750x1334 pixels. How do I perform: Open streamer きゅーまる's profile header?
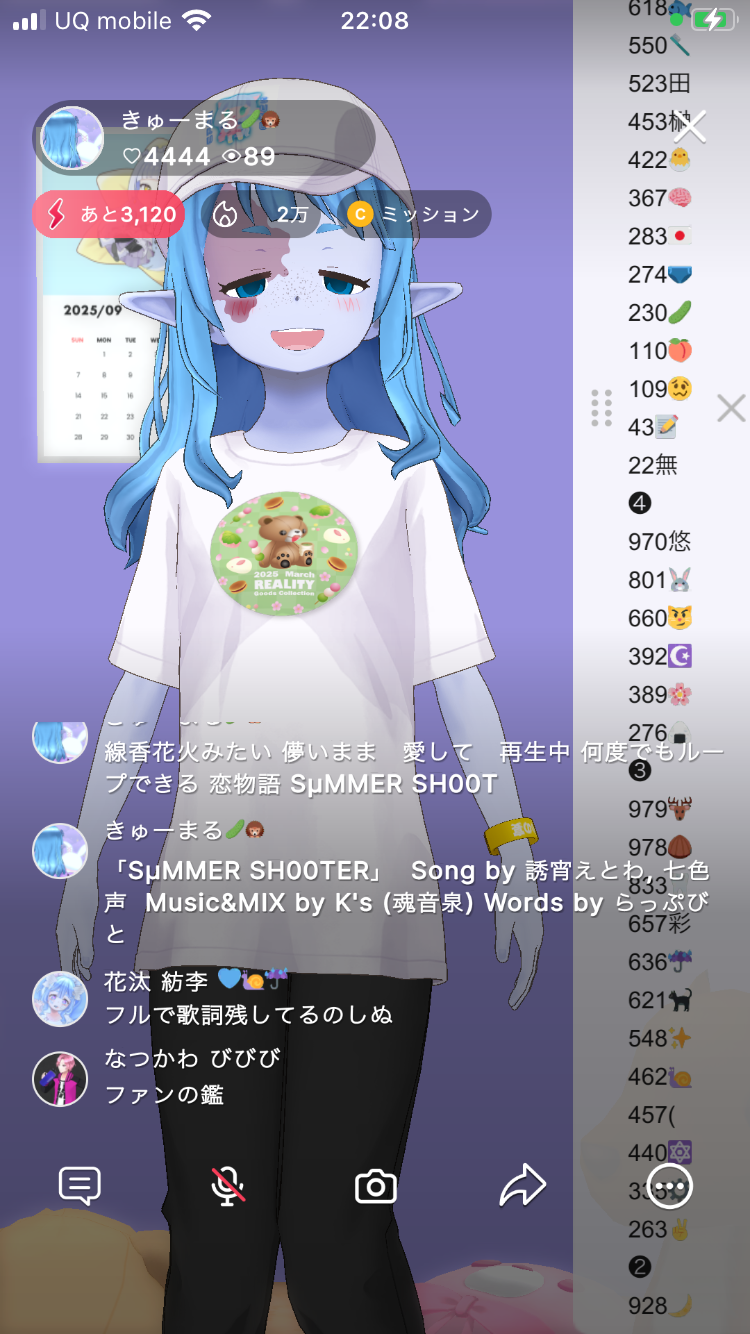coord(200,138)
